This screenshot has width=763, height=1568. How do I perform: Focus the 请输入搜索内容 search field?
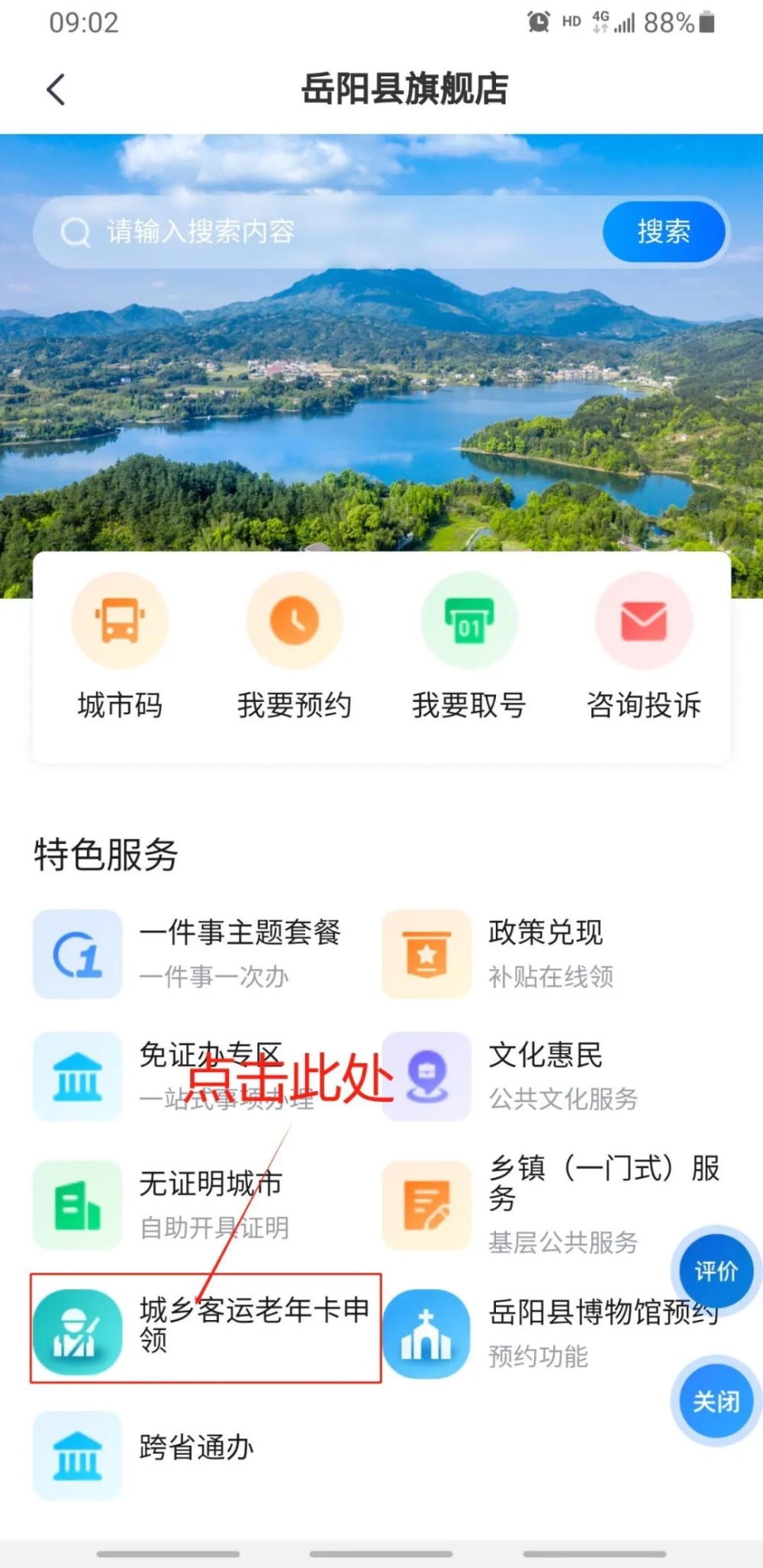[320, 231]
